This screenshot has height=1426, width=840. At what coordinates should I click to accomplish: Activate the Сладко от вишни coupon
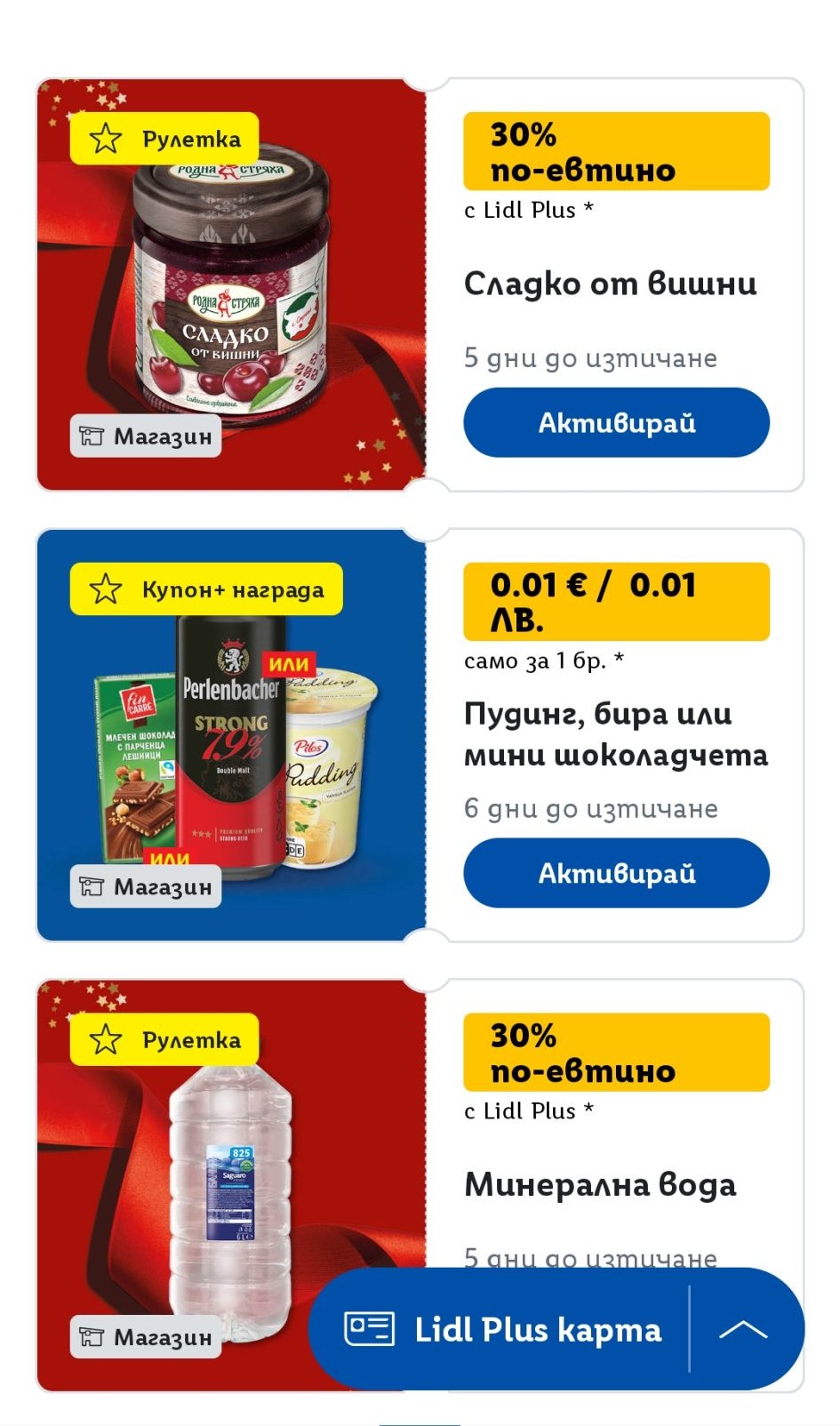[616, 422]
